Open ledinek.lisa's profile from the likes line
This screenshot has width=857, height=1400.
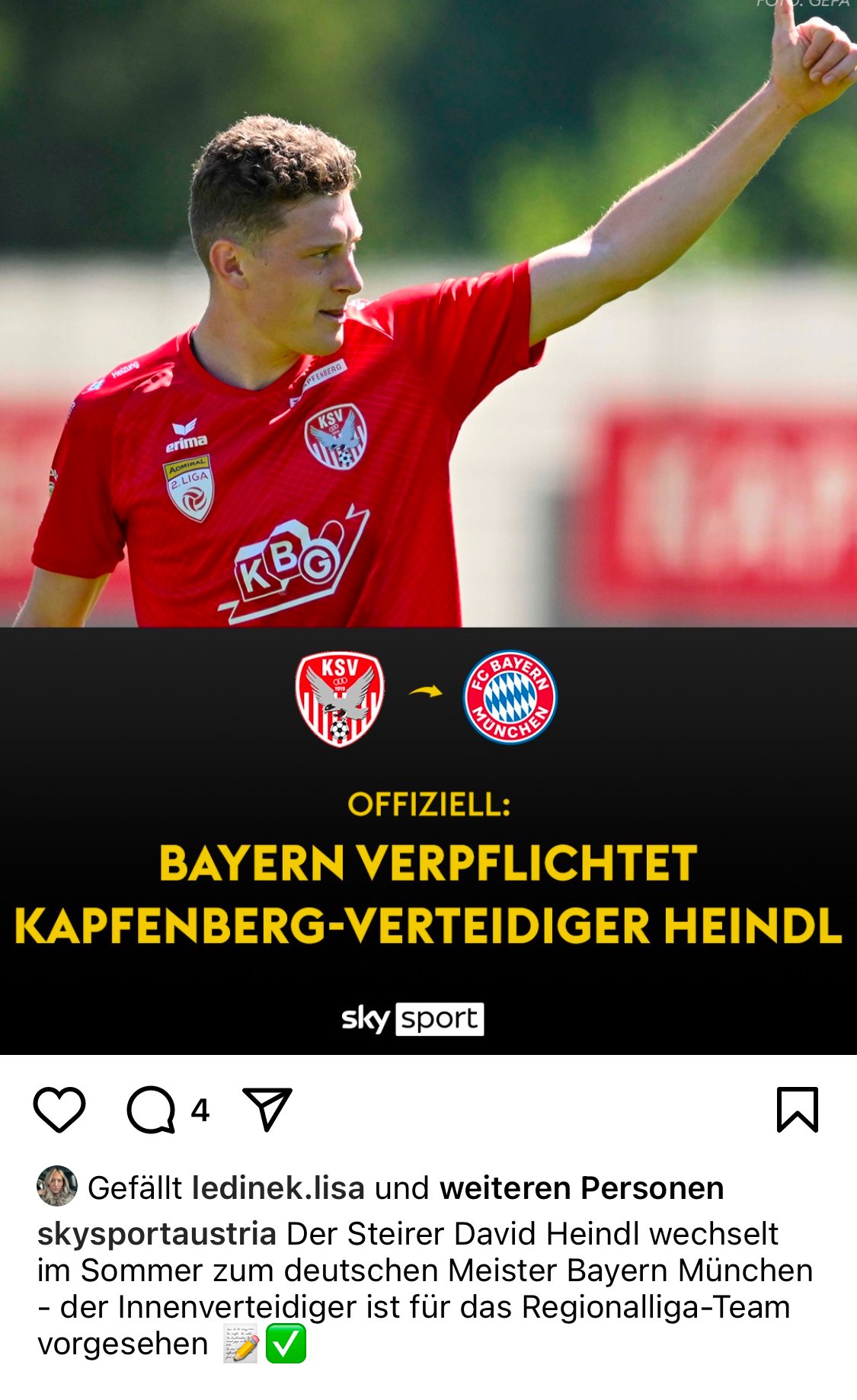coord(278,1188)
